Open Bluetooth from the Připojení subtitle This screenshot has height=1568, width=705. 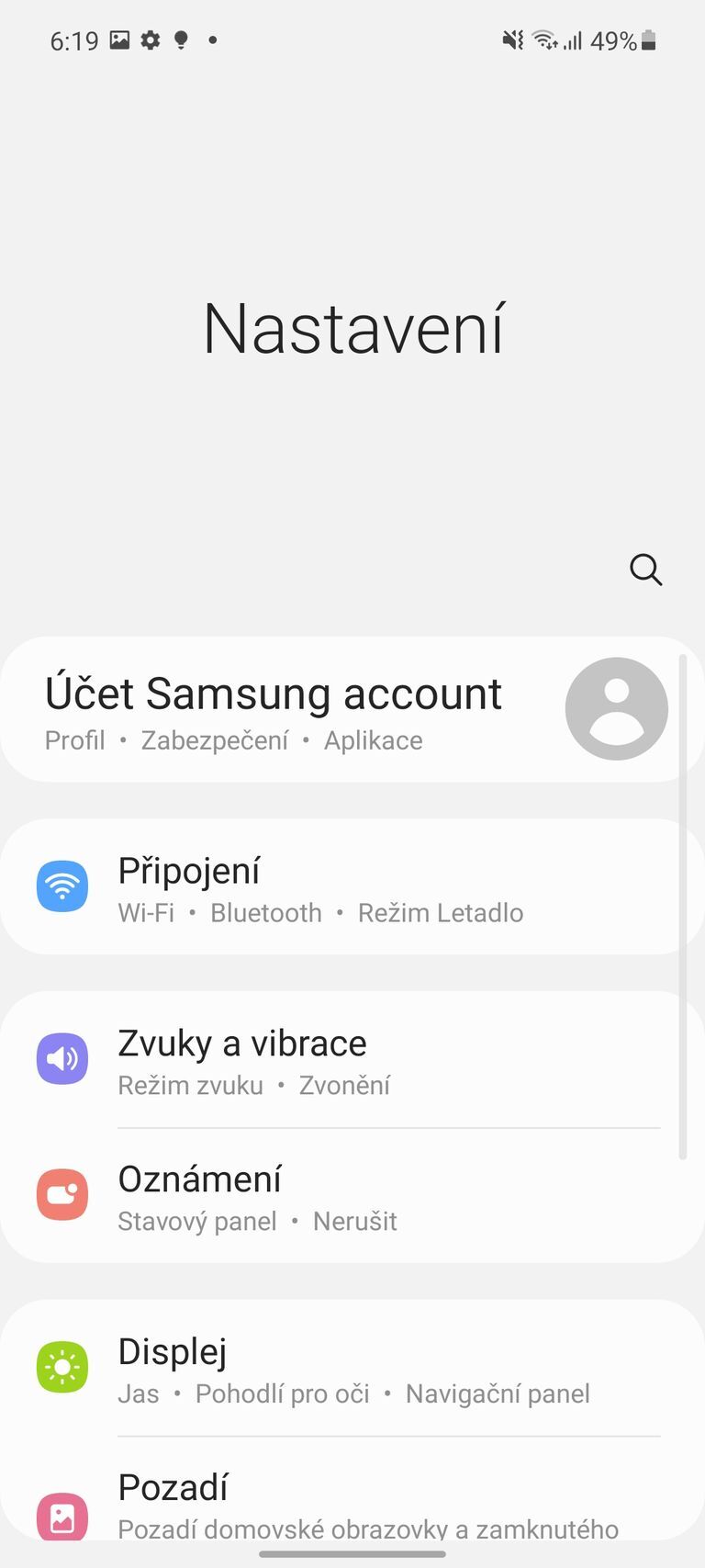(265, 912)
